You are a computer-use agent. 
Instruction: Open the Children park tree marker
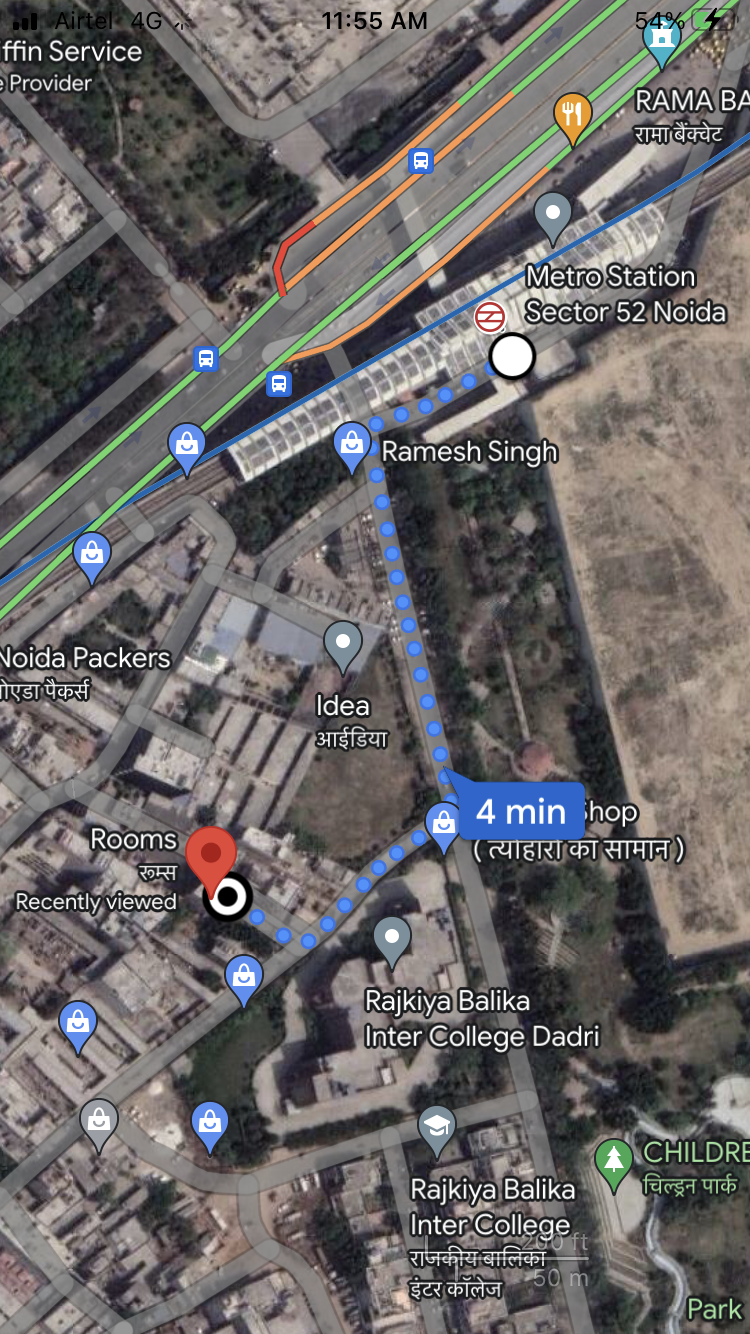(612, 1165)
